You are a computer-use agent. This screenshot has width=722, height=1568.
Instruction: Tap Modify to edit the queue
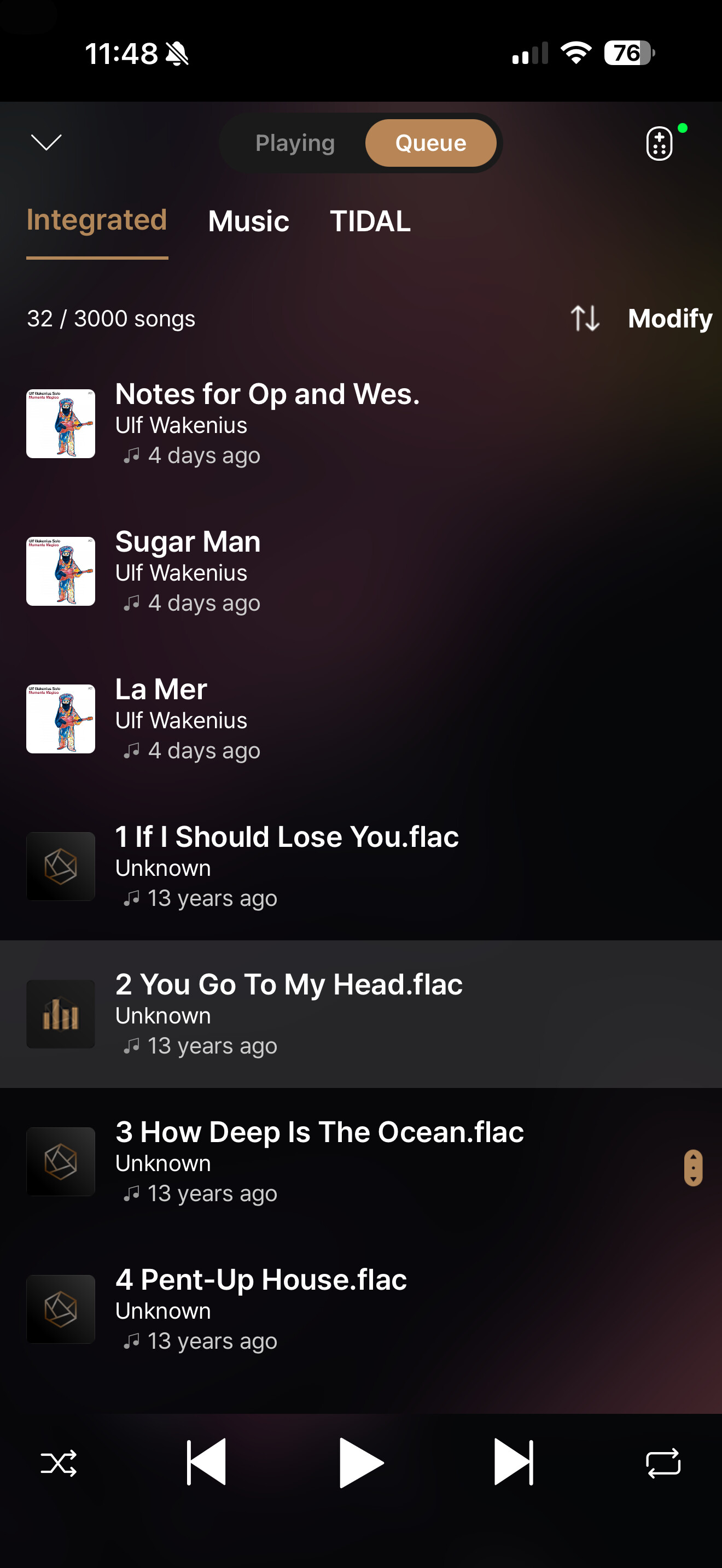(669, 318)
